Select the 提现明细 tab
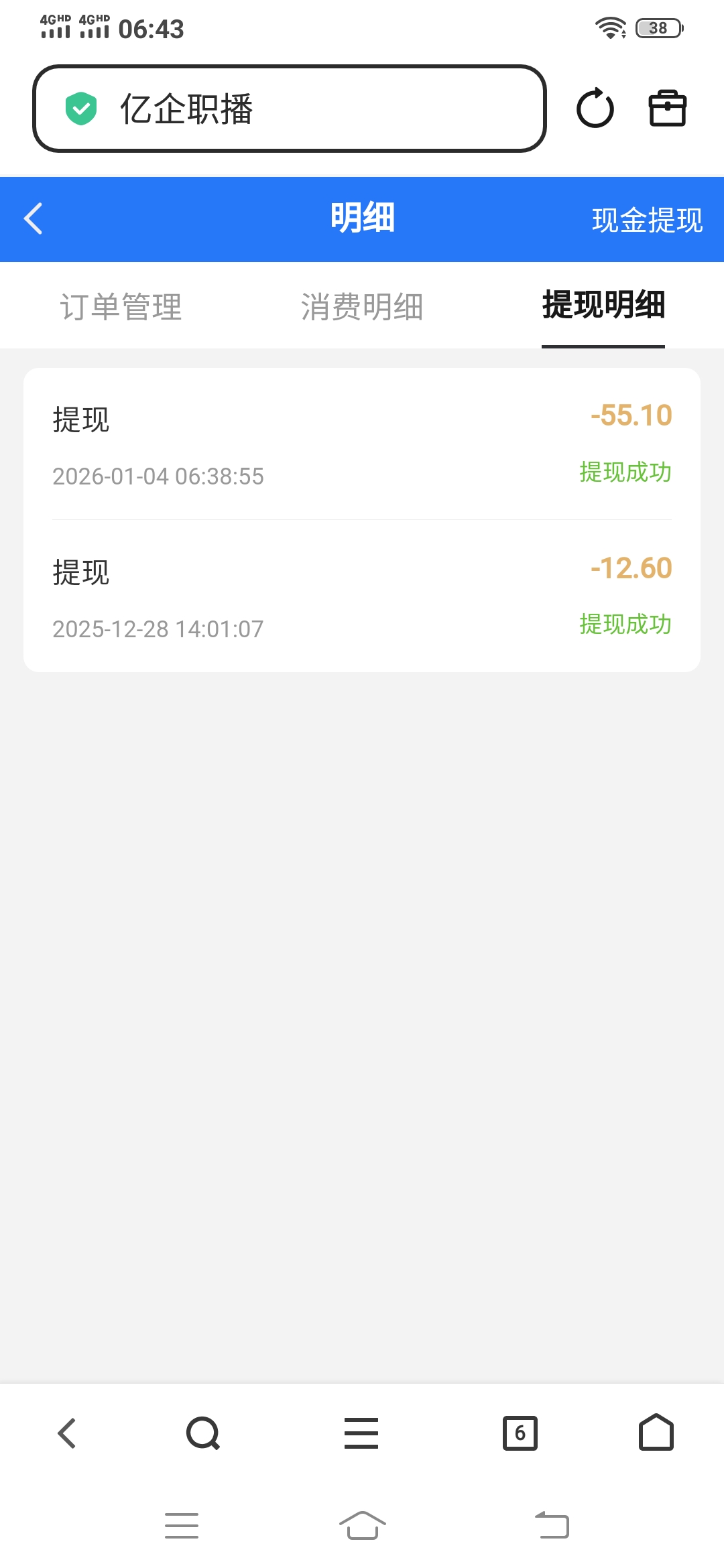 tap(603, 307)
